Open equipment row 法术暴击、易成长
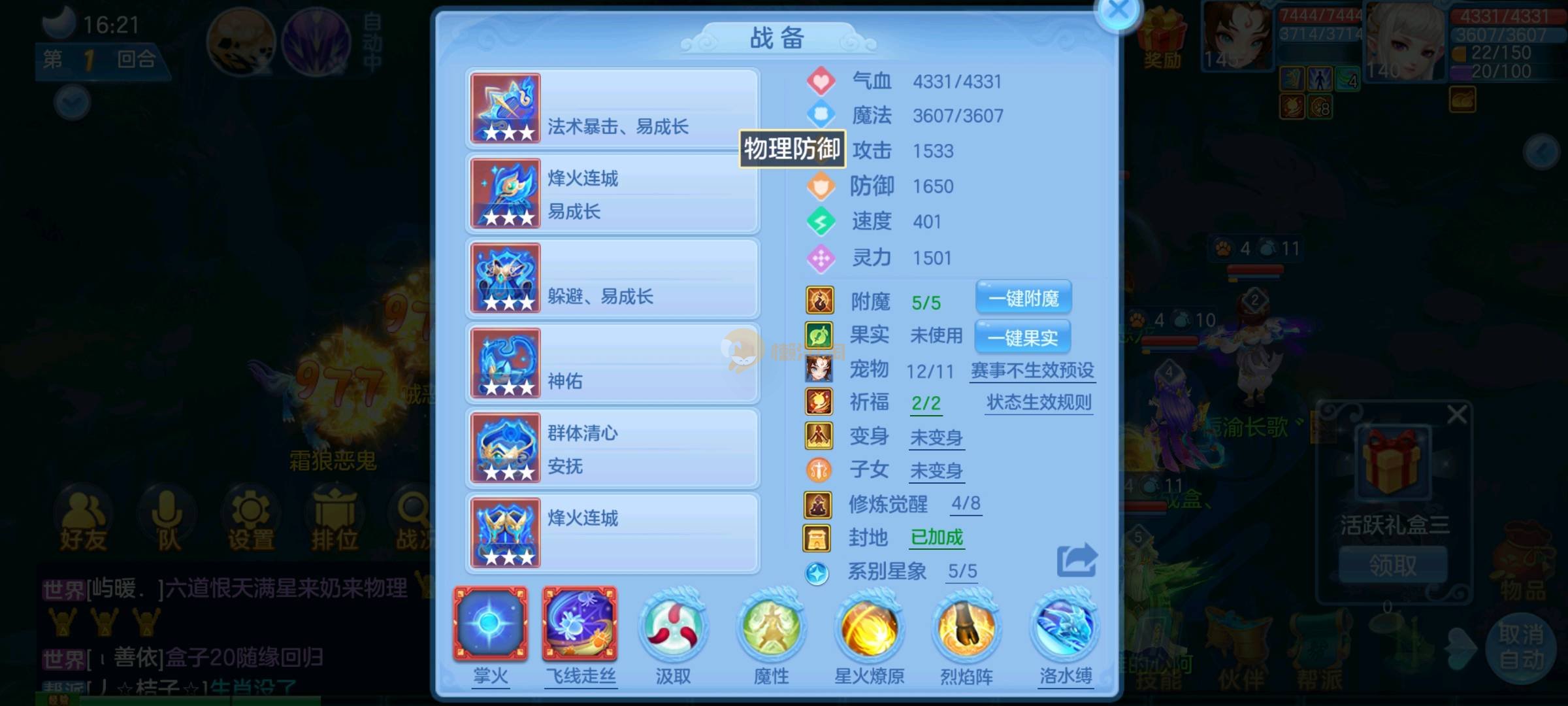Viewport: 1568px width, 706px height. [x=612, y=108]
